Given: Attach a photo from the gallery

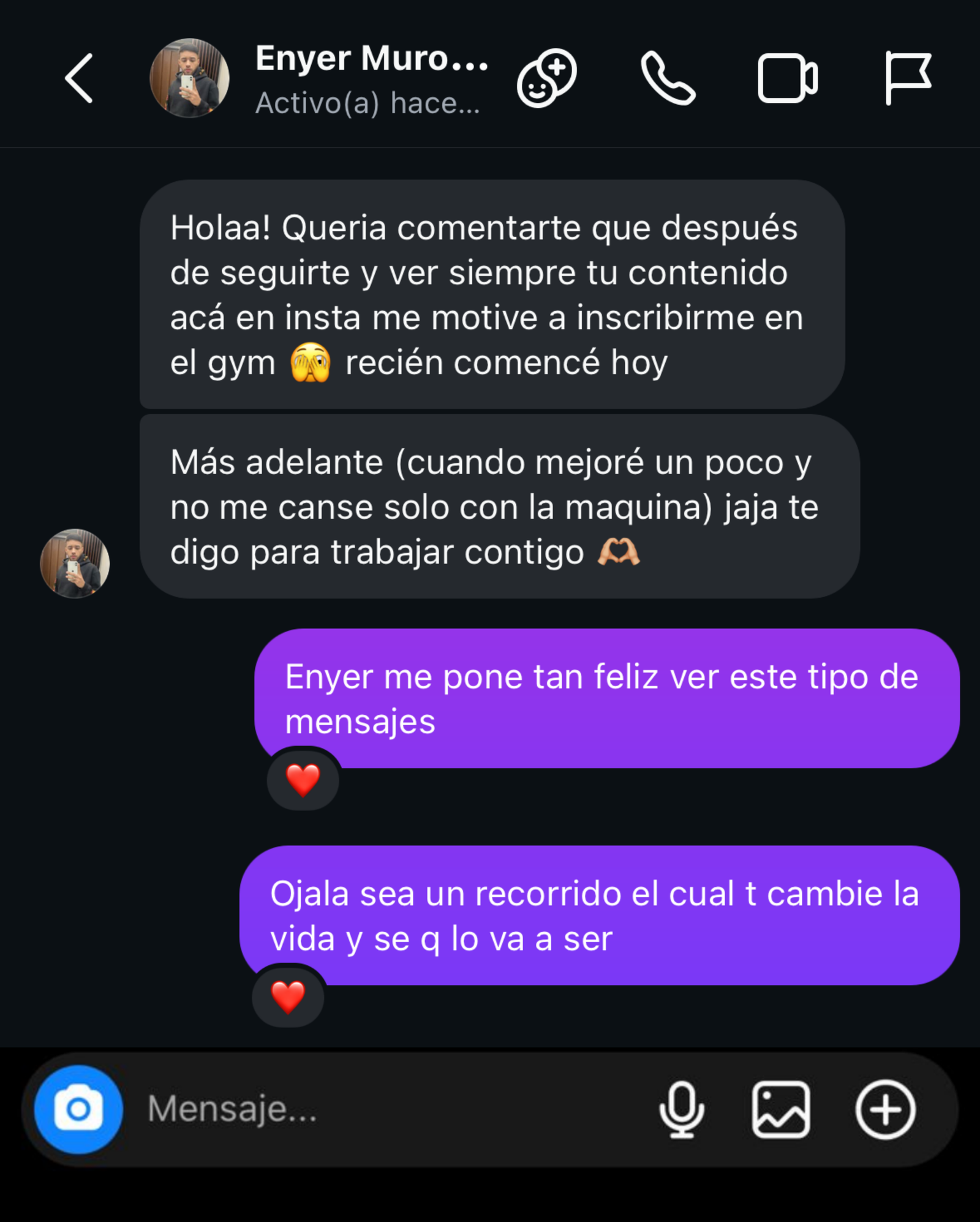Looking at the screenshot, I should (781, 1109).
